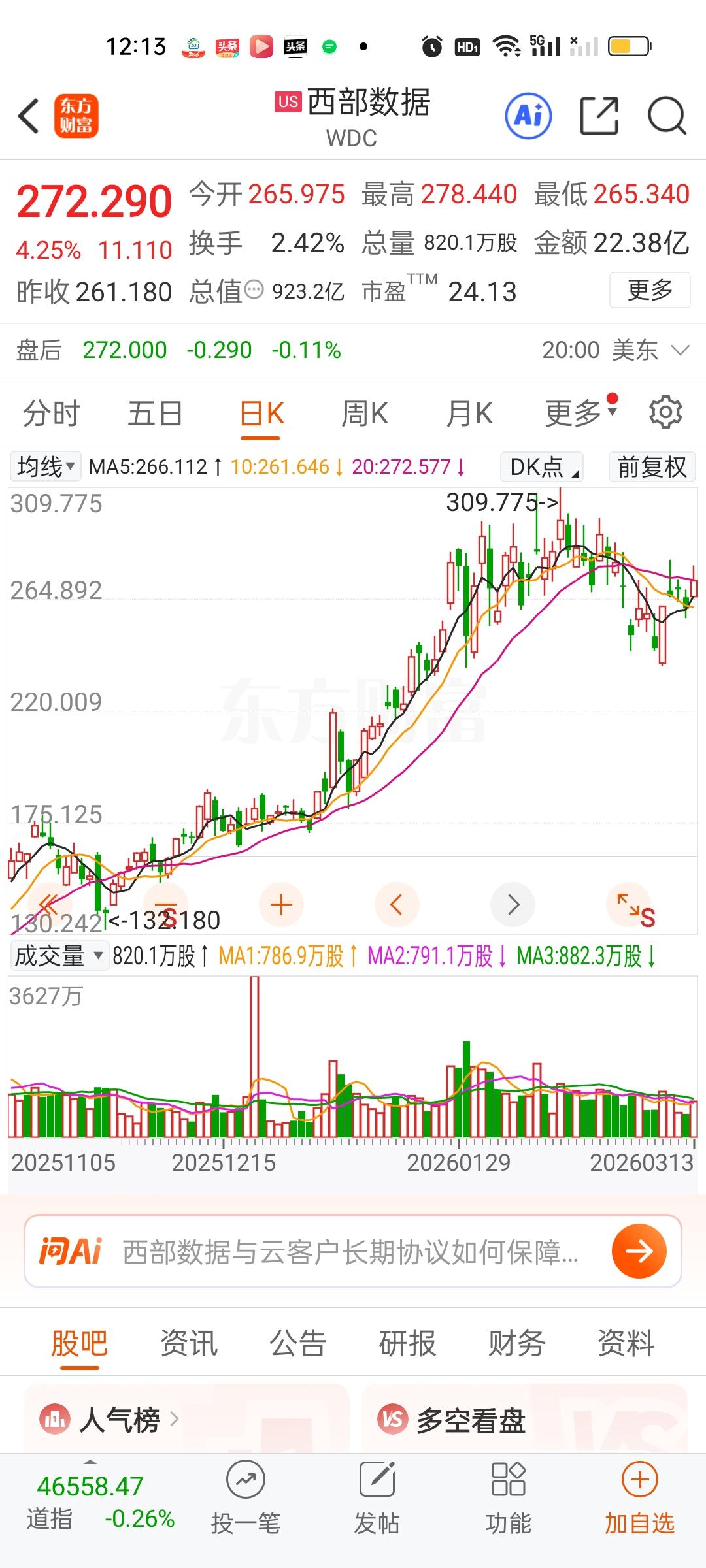706x1568 pixels.
Task: Submit the 问Ai suggested question
Action: [639, 1251]
